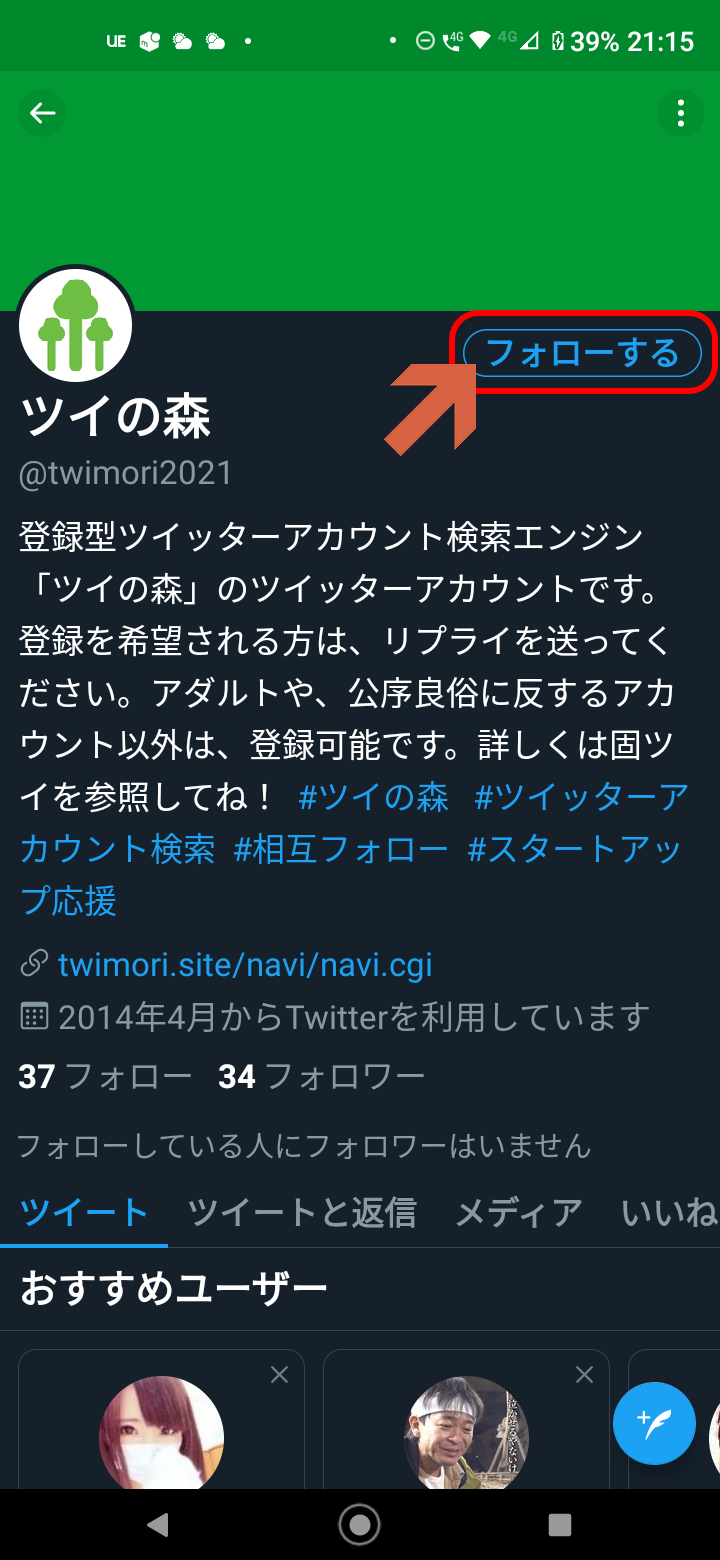Viewport: 720px width, 1560px height.
Task: Tap the ツイの森 profile avatar
Action: (x=76, y=323)
